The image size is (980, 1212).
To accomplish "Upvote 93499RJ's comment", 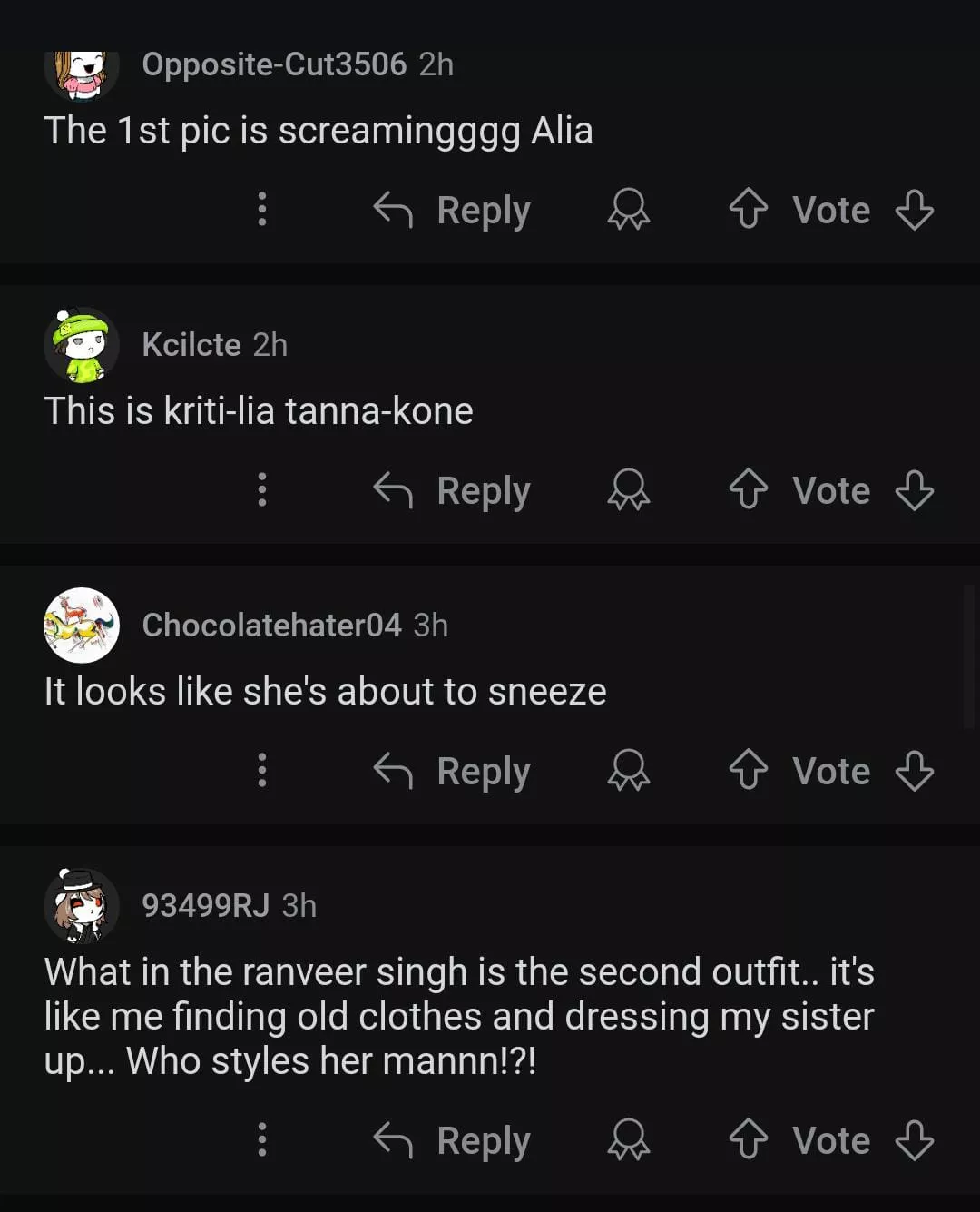I will tap(748, 1140).
